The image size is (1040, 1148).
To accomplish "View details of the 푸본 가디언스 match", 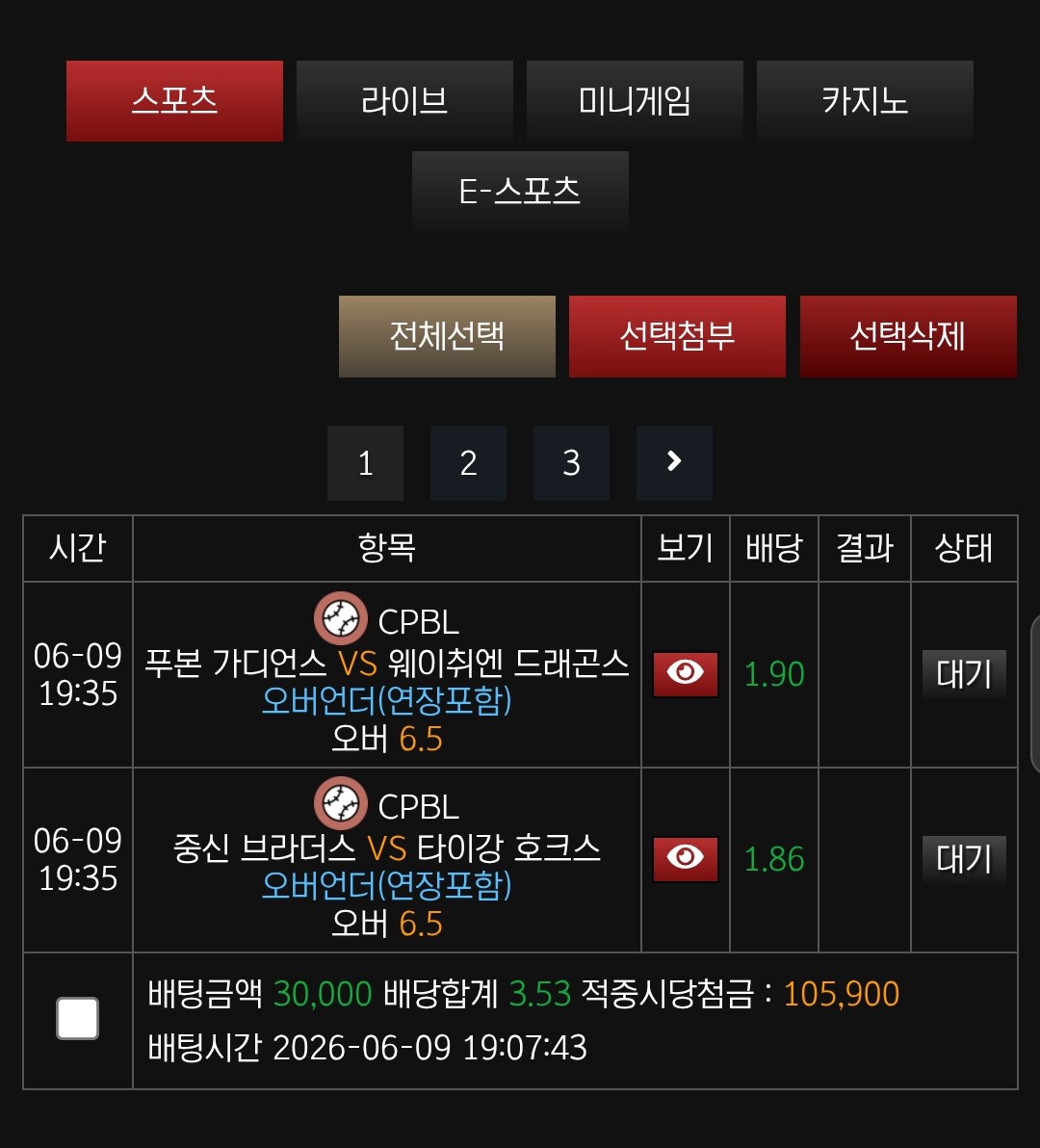I will pyautogui.click(x=685, y=673).
